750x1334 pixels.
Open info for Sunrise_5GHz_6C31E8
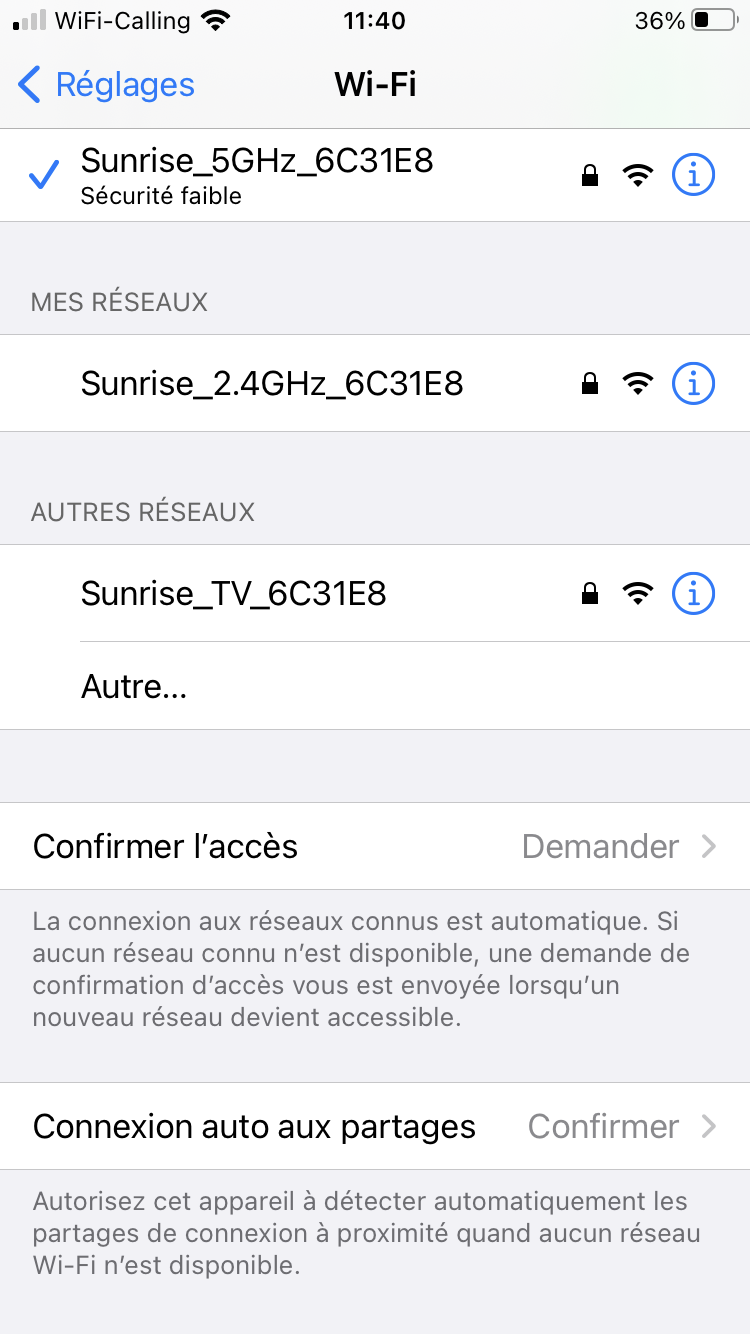[693, 175]
